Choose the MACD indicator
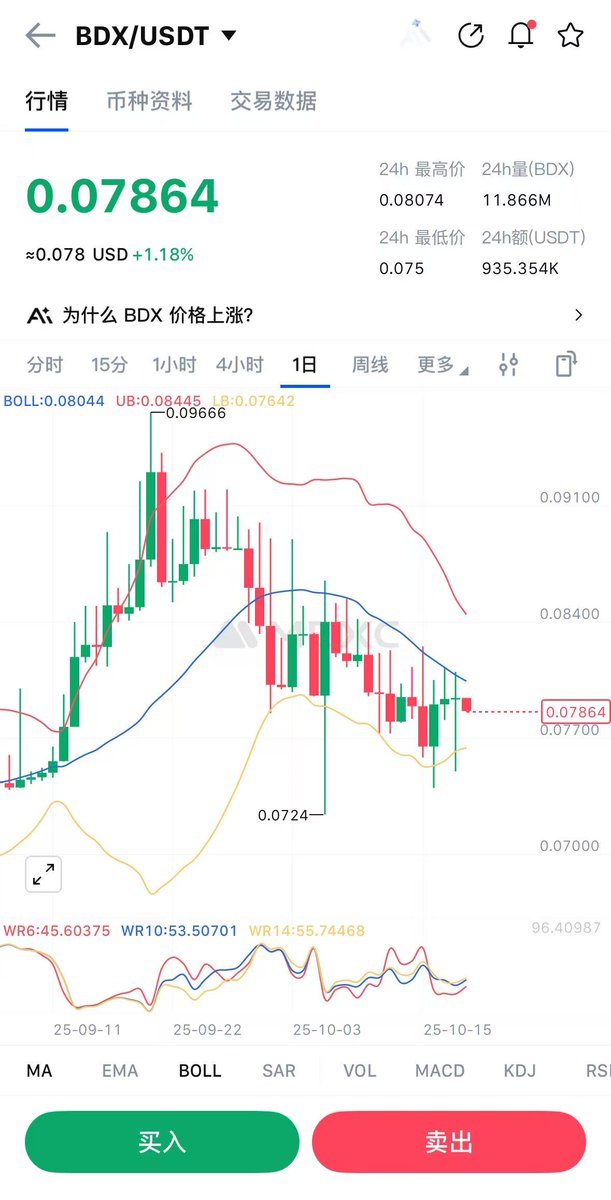This screenshot has width=611, height=1200. (440, 1071)
